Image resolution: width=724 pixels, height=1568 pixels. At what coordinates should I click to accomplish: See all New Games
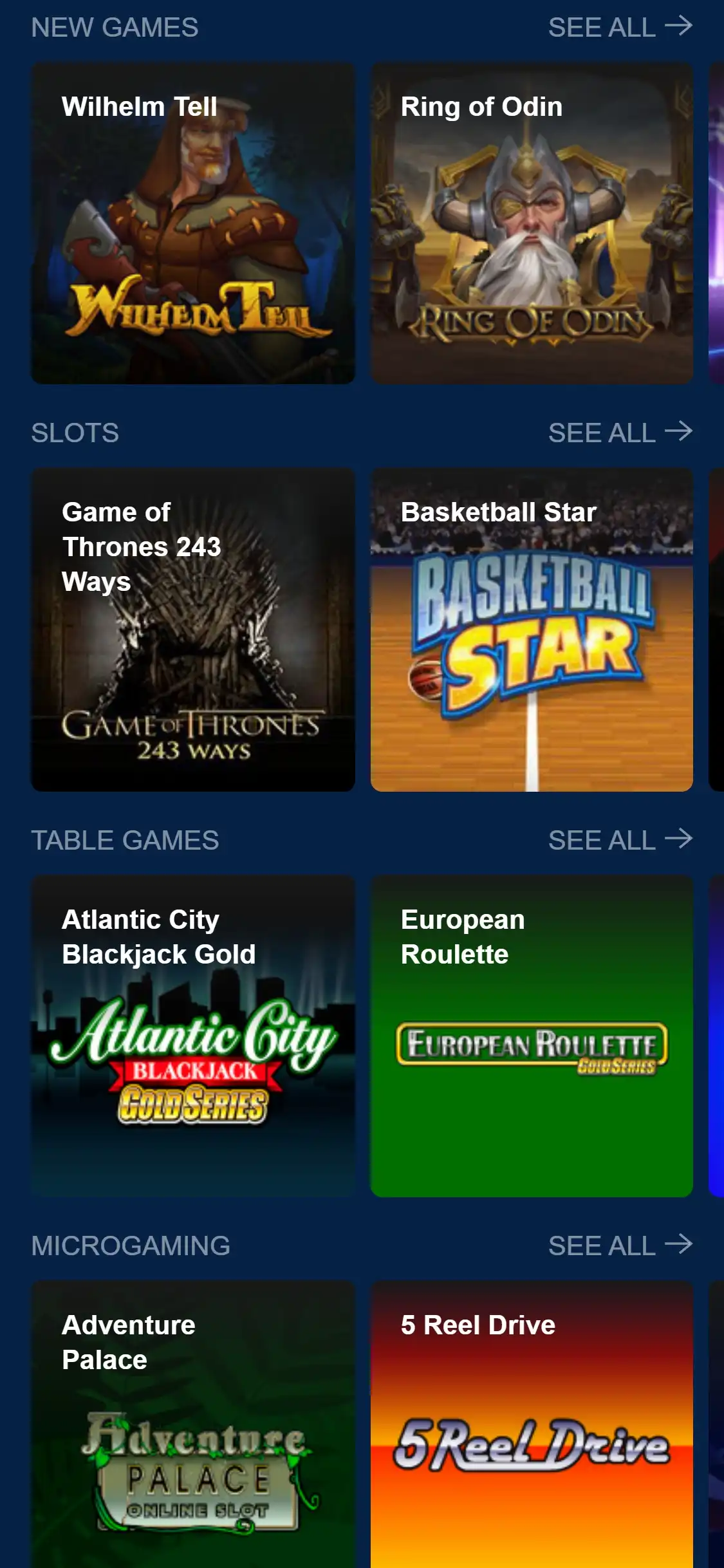pyautogui.click(x=619, y=27)
